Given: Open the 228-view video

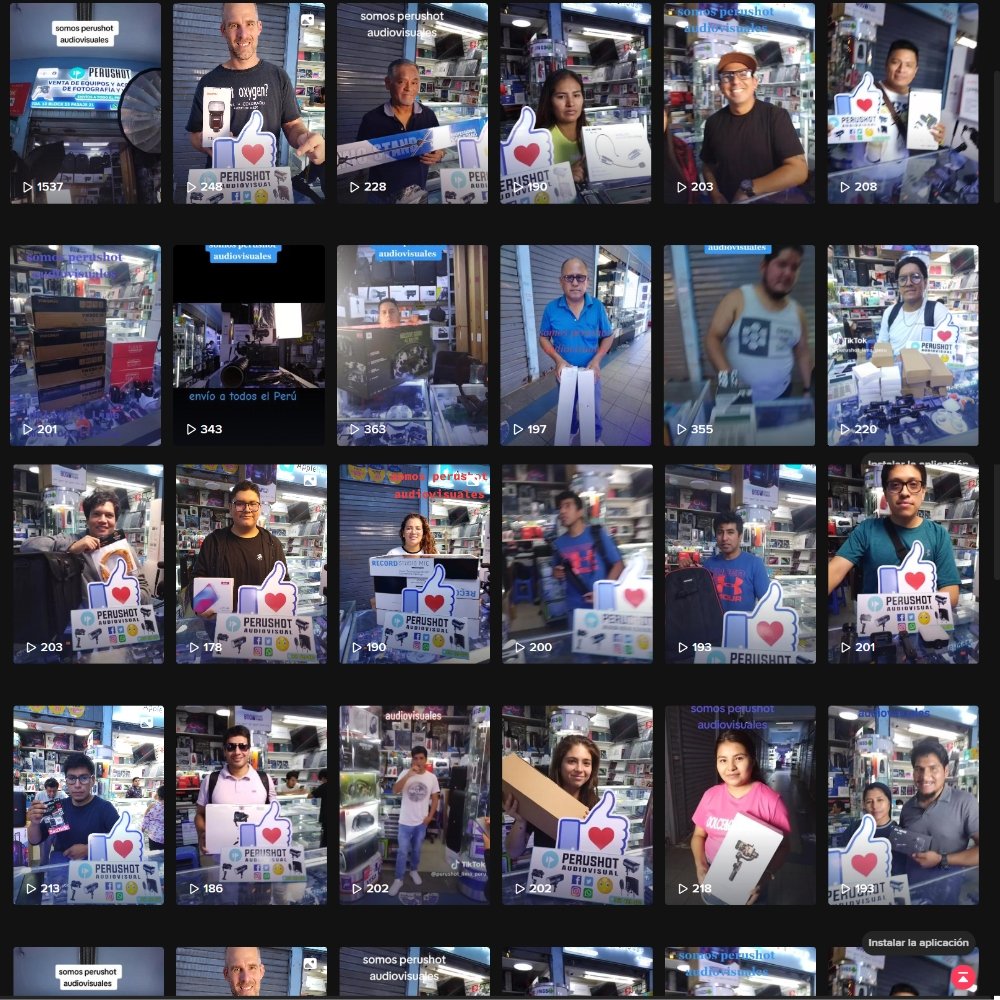Looking at the screenshot, I should coord(412,103).
